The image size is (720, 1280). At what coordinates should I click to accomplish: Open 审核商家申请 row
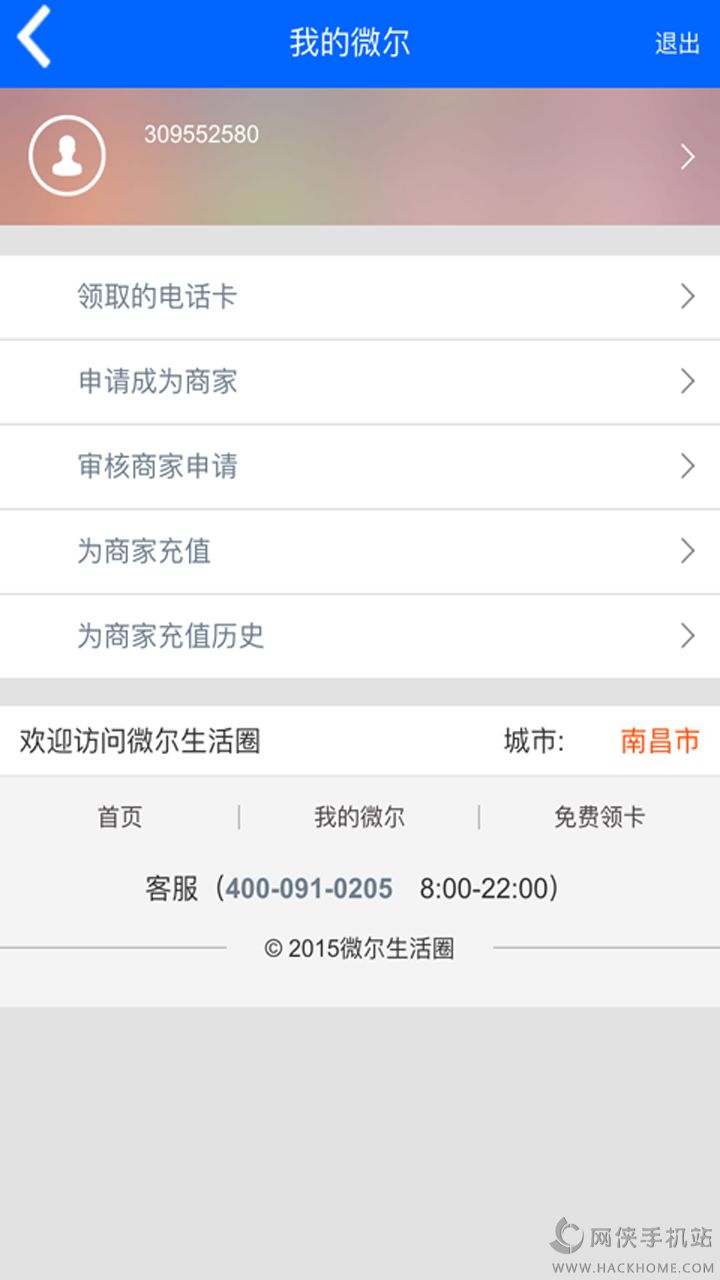360,467
